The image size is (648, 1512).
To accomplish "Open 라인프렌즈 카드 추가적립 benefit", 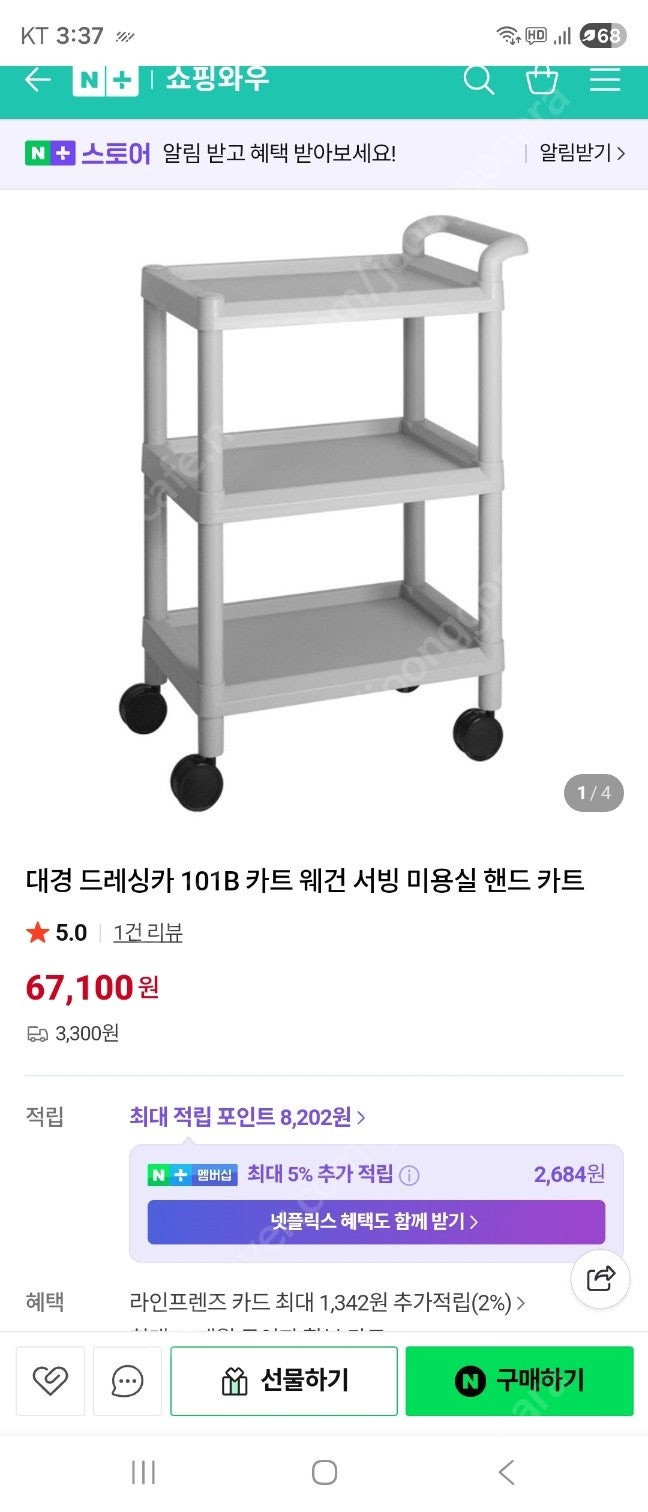I will click(x=327, y=1303).
